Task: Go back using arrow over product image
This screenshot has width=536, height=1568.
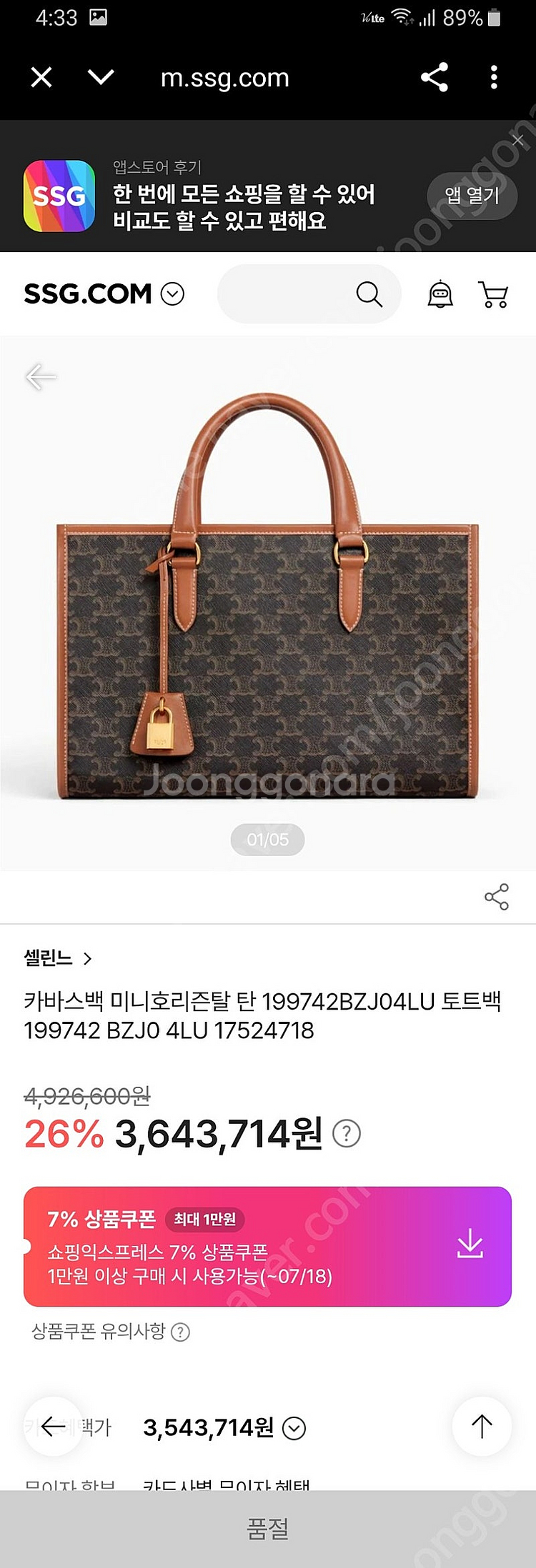Action: coord(40,376)
